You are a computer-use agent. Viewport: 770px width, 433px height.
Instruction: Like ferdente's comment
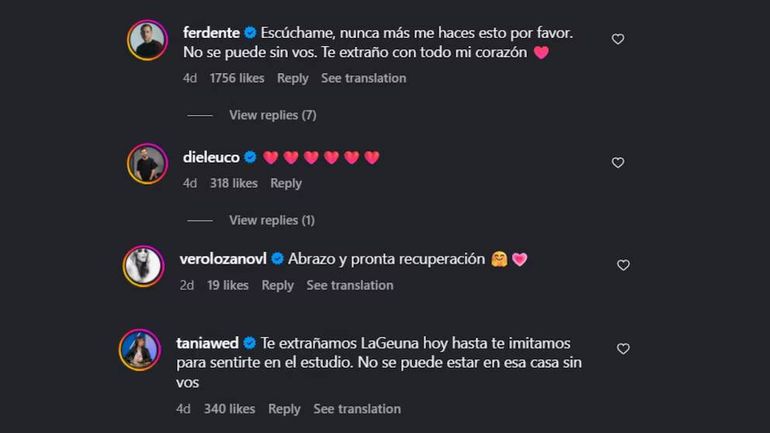coord(617,39)
